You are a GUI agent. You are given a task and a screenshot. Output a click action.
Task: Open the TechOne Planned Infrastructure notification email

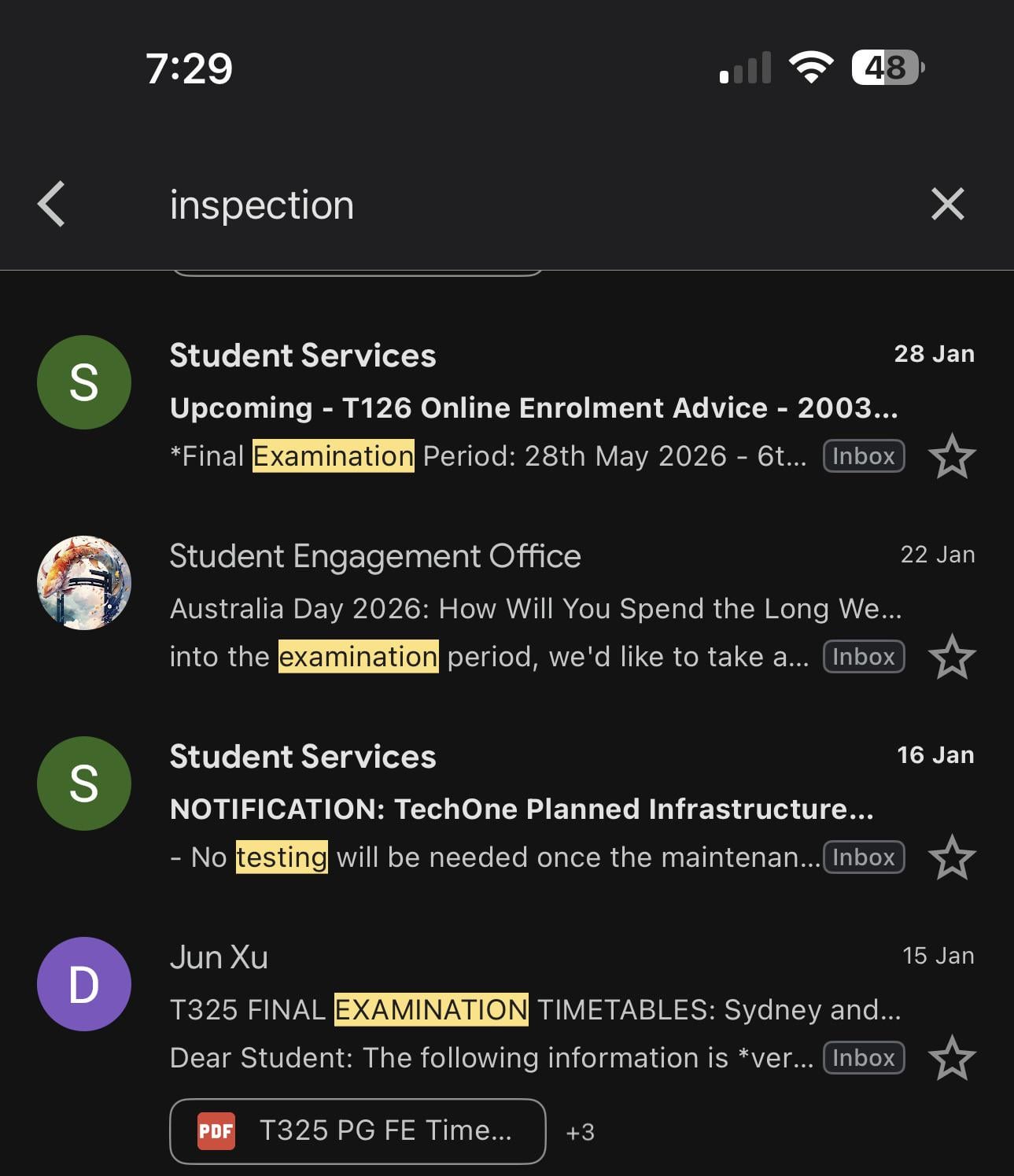pos(521,809)
